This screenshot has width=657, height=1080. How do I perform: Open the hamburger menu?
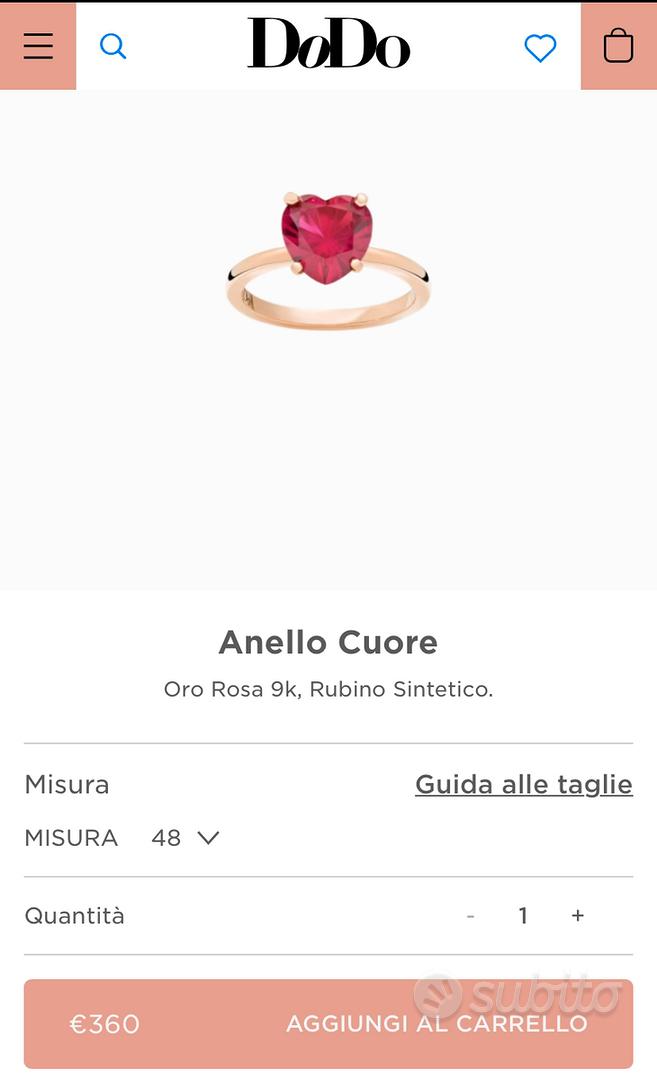38,46
